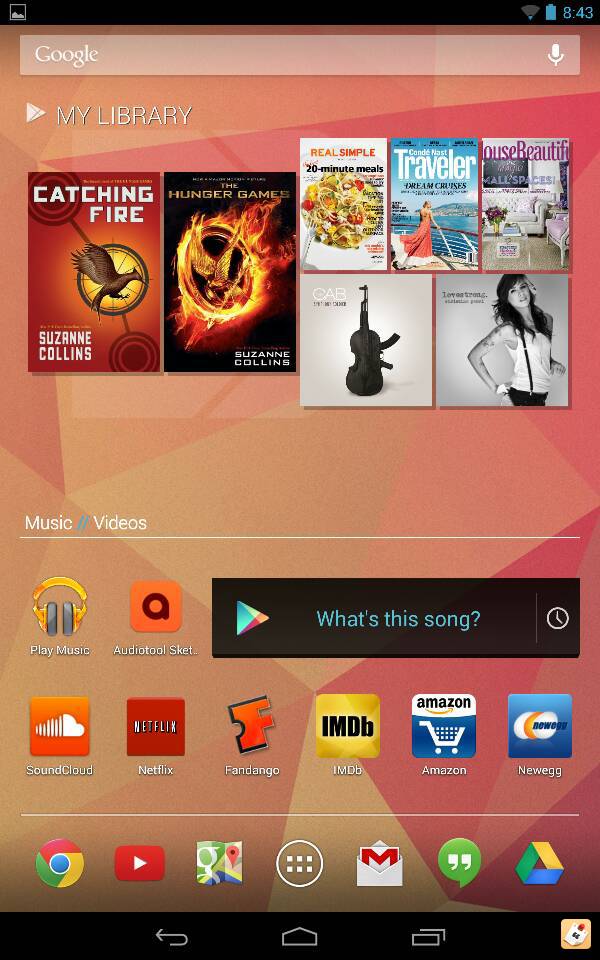Open The Hunger Games book cover
This screenshot has width=600, height=960.
click(x=230, y=272)
